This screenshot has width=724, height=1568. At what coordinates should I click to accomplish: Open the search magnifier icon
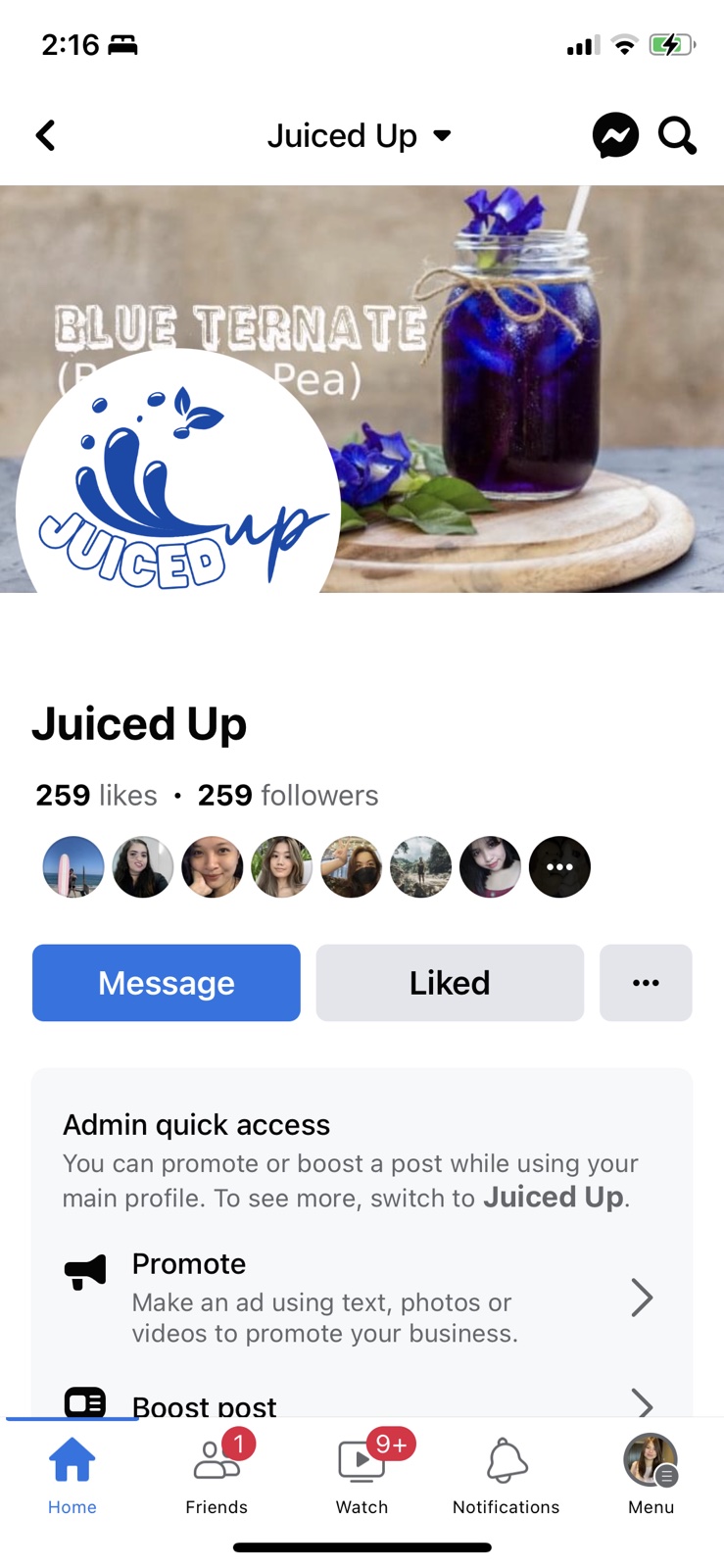pyautogui.click(x=677, y=135)
